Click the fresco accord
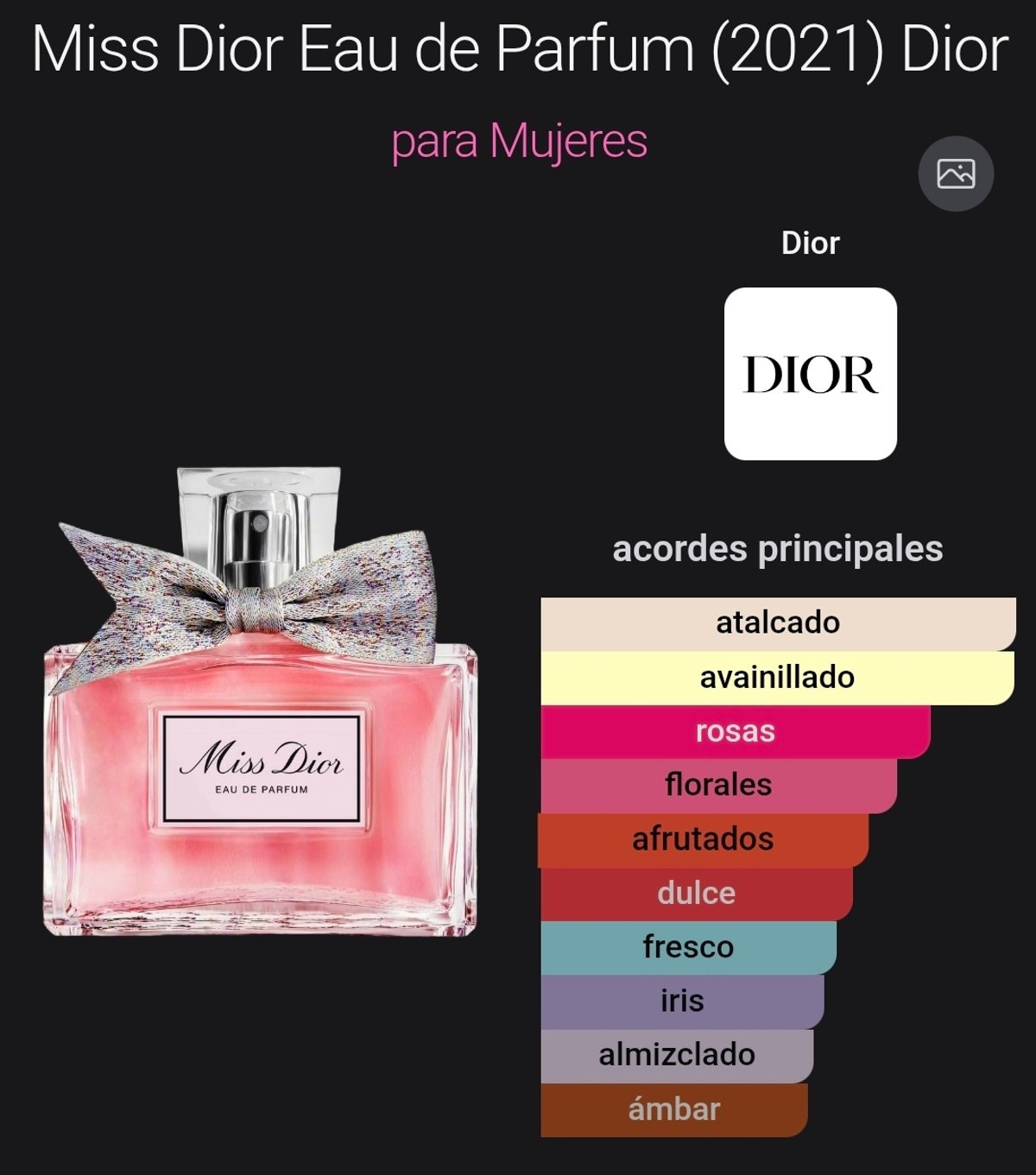This screenshot has width=1036, height=1175. point(688,947)
